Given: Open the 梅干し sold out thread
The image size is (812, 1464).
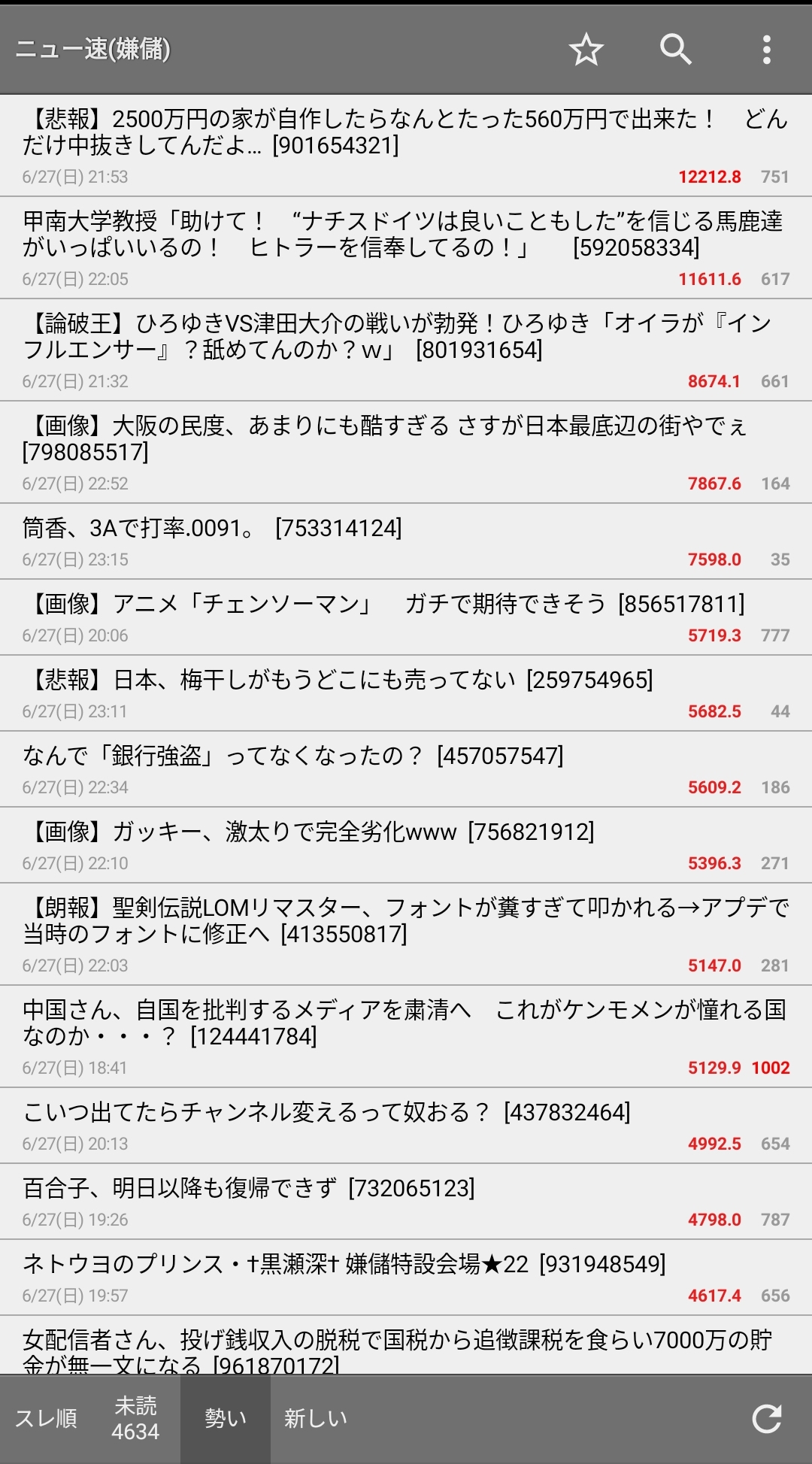Looking at the screenshot, I should pyautogui.click(x=406, y=693).
